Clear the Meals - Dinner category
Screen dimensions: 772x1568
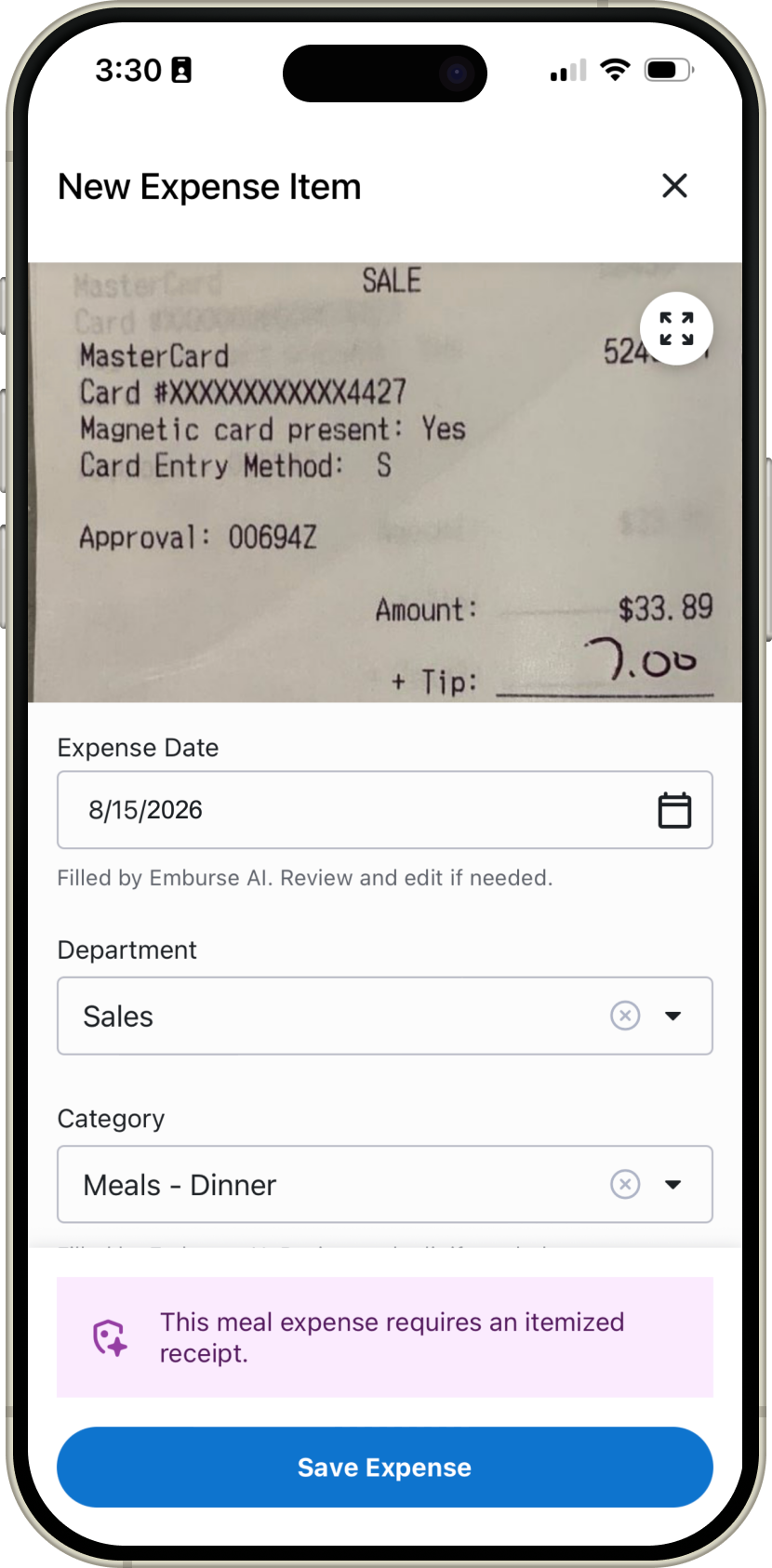click(x=625, y=1185)
